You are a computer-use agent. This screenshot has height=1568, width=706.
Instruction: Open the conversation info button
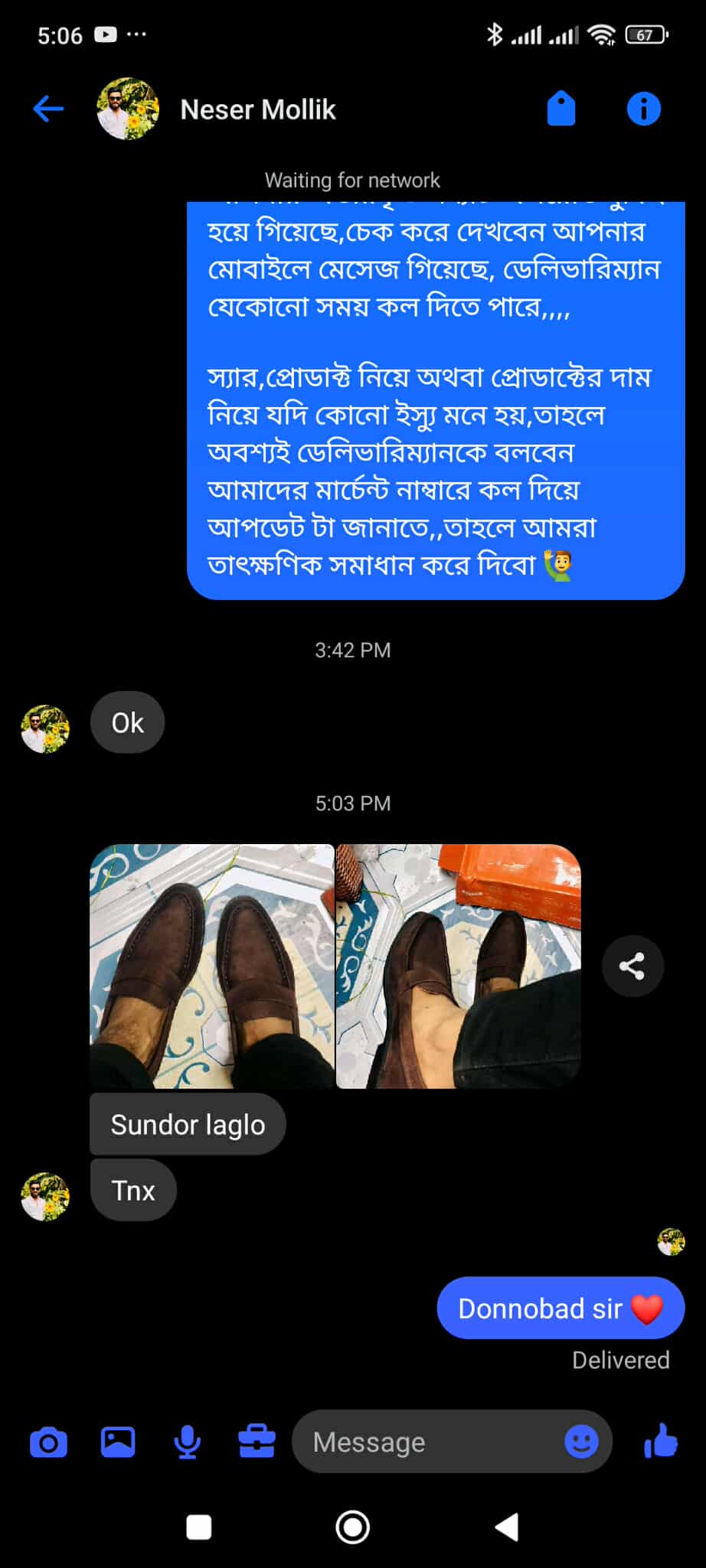pos(643,109)
